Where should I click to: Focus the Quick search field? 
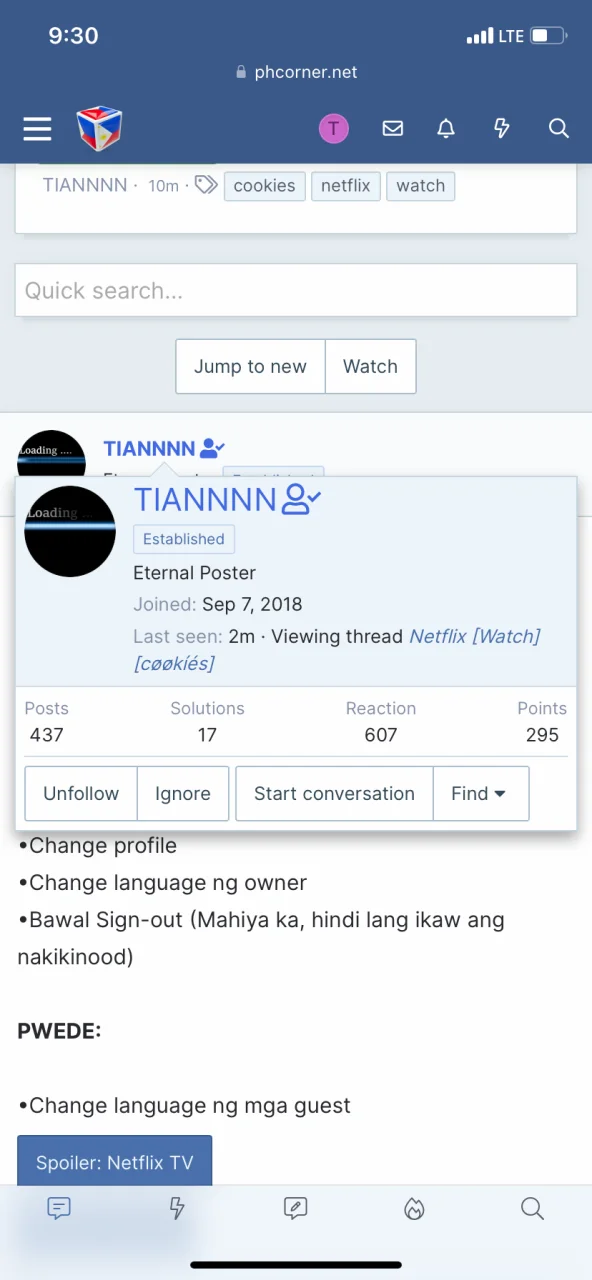click(296, 290)
